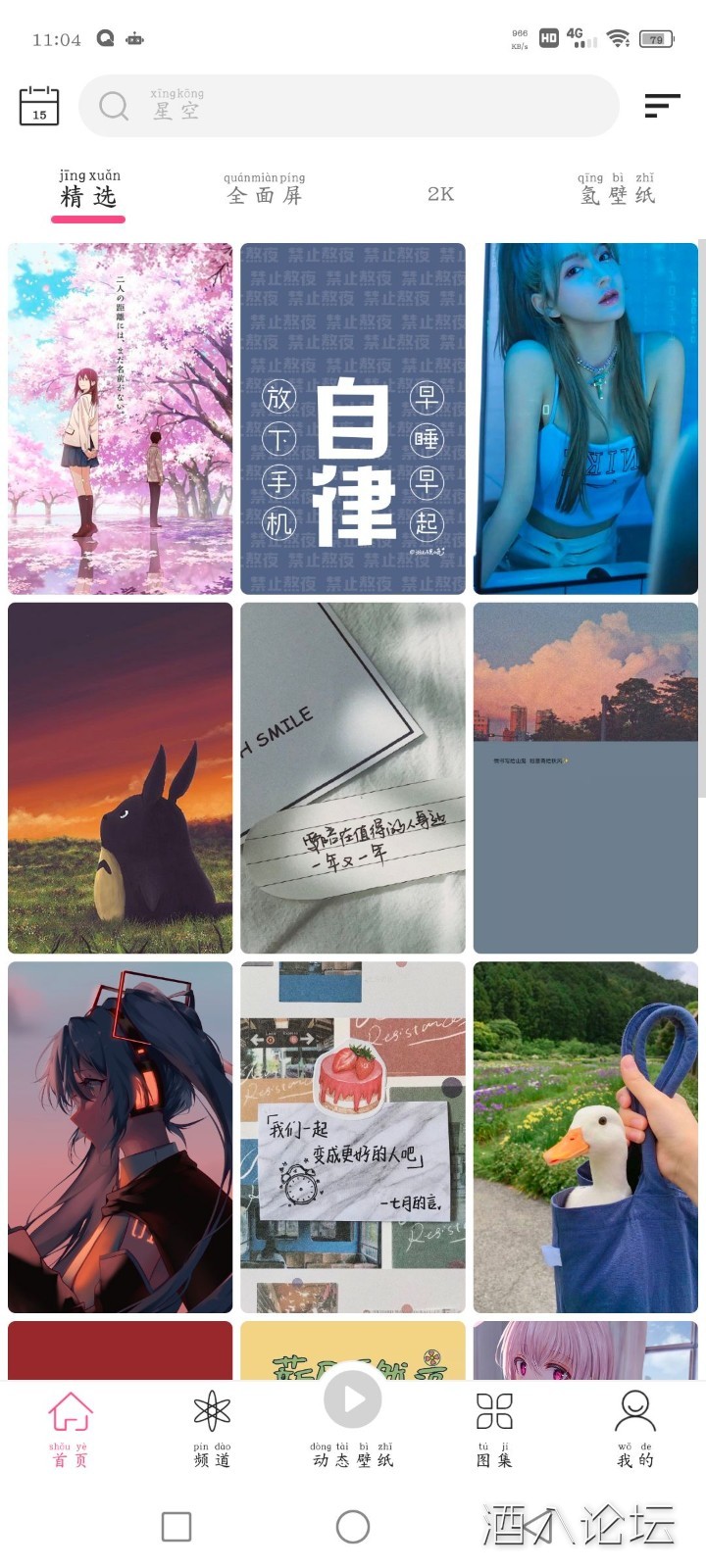
Task: Open the blue-haired girl wallpaper
Action: [585, 418]
